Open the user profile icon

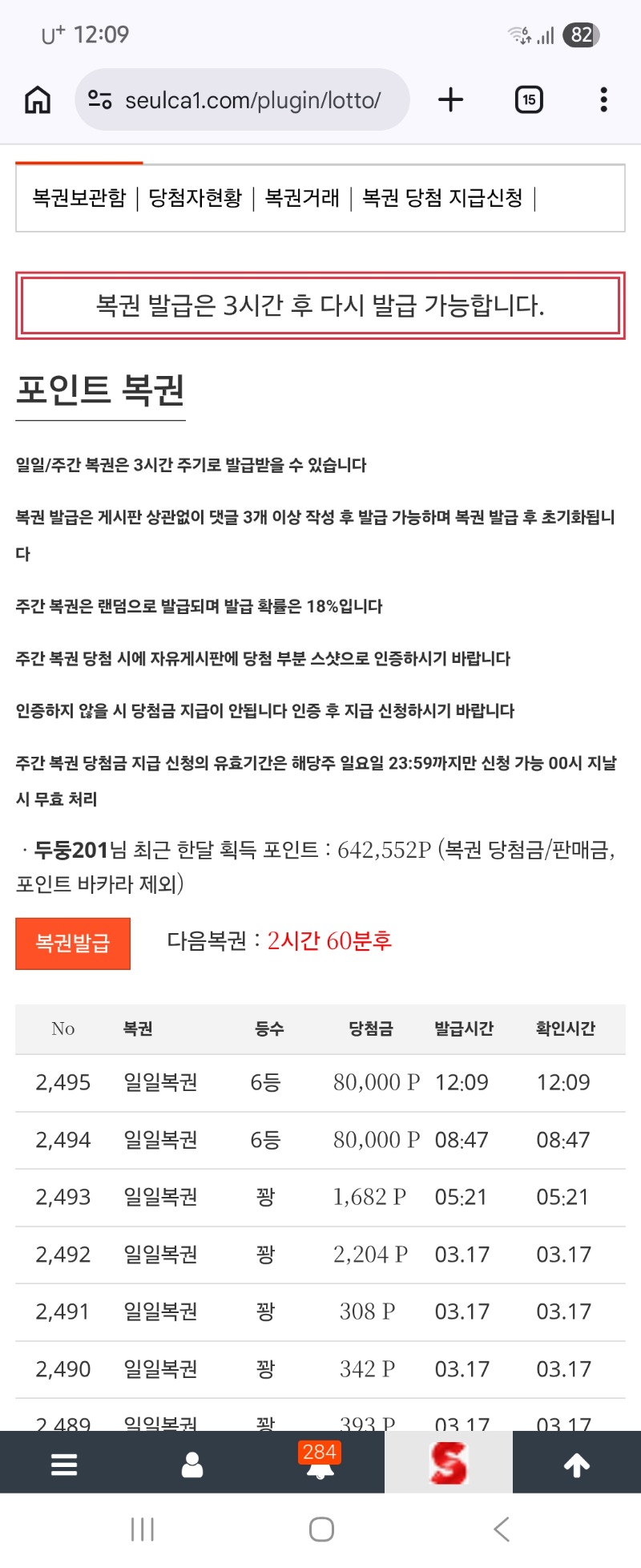[x=192, y=1465]
